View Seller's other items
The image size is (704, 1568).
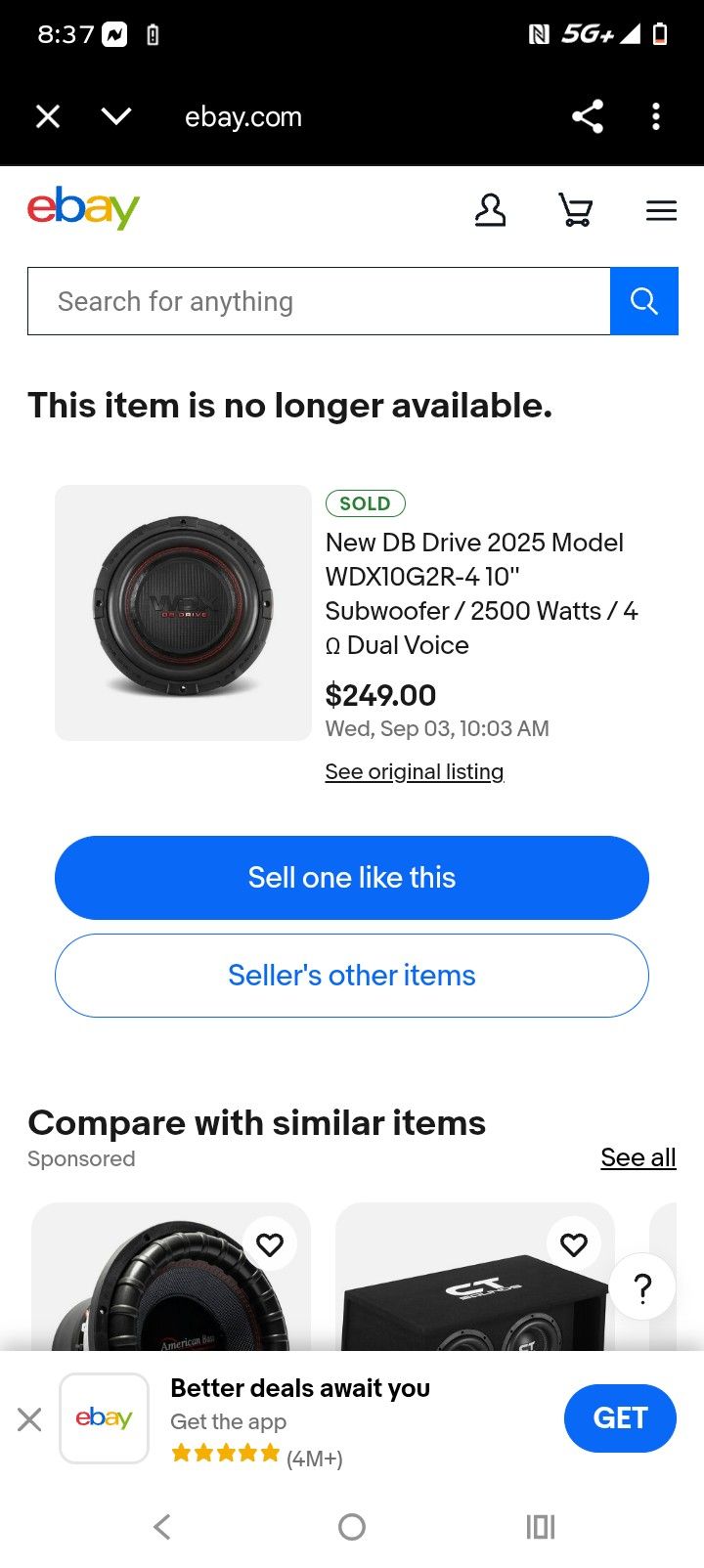pyautogui.click(x=352, y=976)
